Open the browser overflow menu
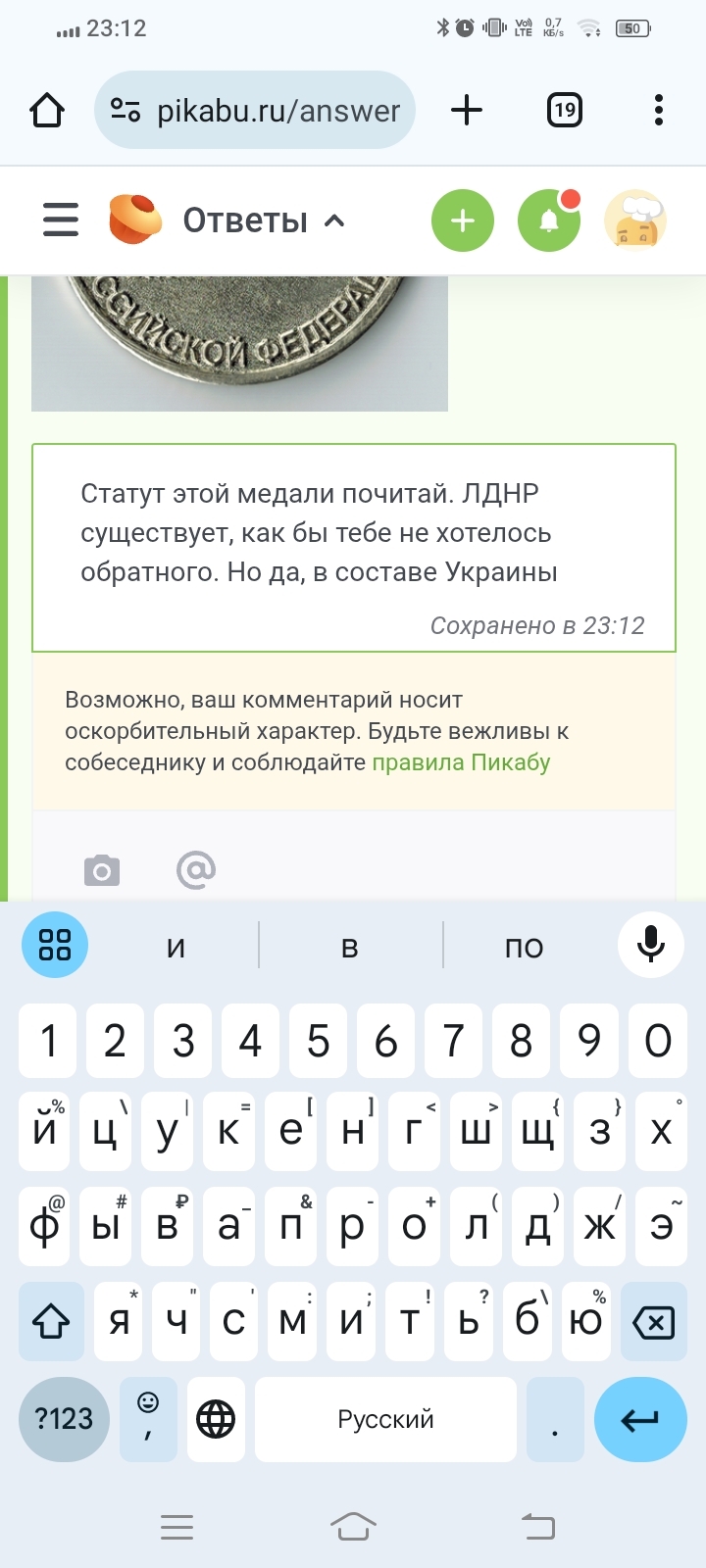706x1568 pixels. tap(658, 110)
